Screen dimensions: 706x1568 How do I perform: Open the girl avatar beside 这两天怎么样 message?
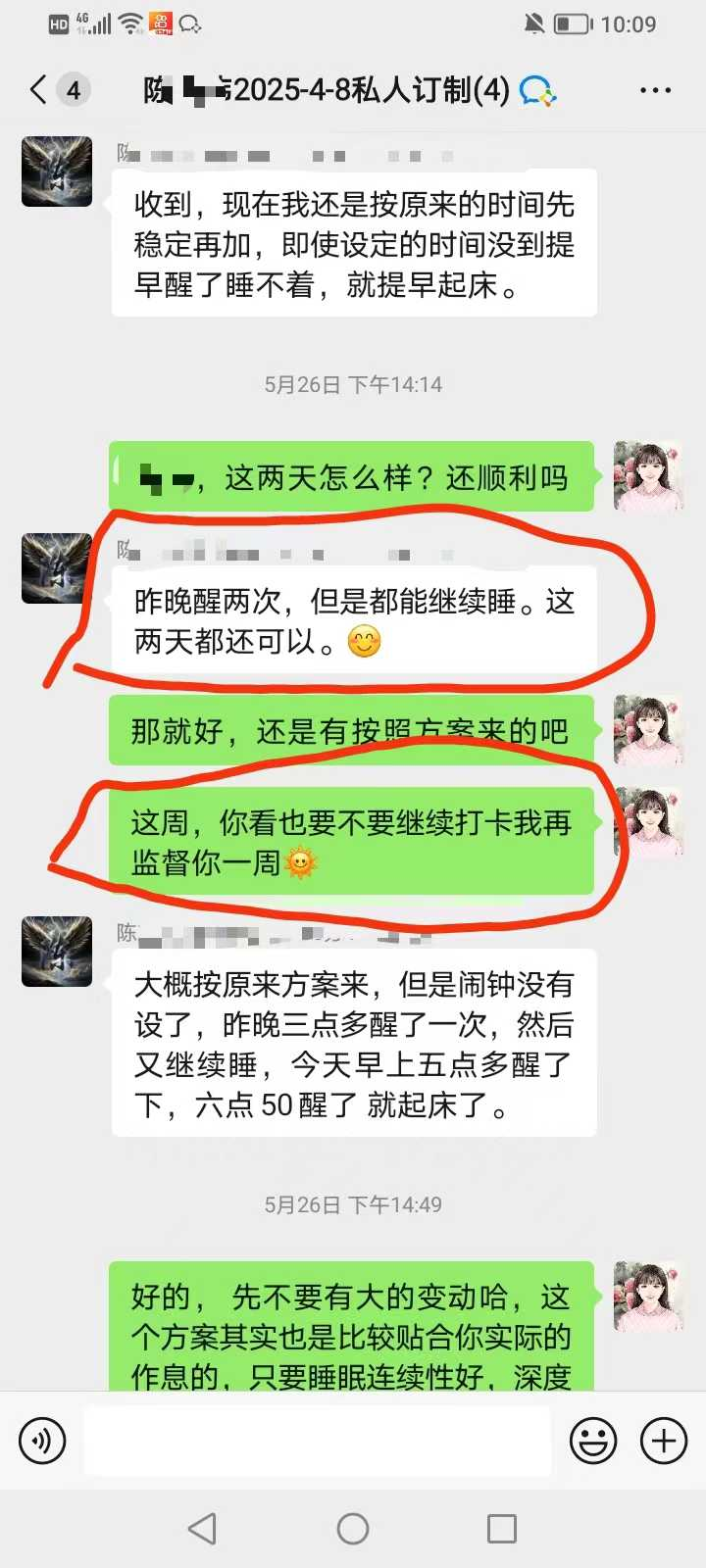[x=647, y=476]
